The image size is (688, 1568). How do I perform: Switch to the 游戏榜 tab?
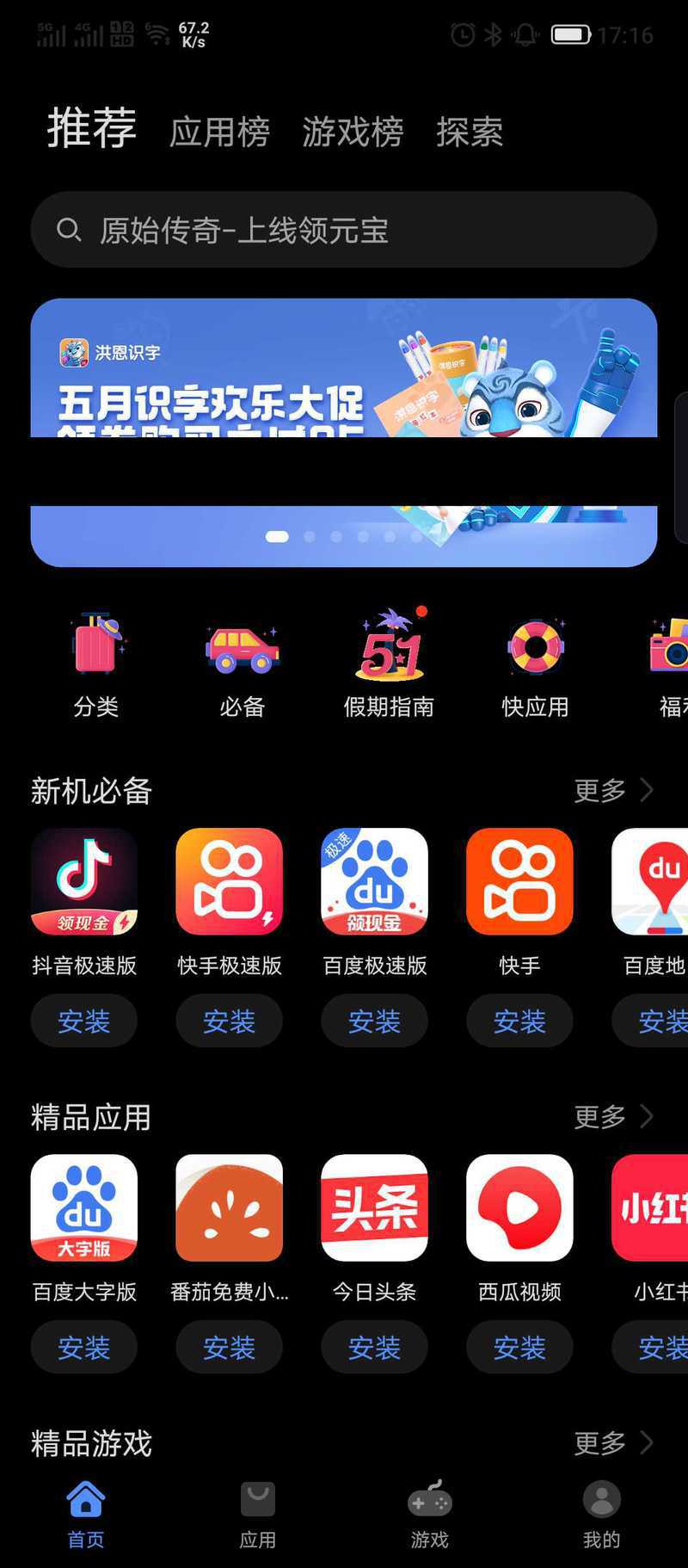(x=353, y=132)
